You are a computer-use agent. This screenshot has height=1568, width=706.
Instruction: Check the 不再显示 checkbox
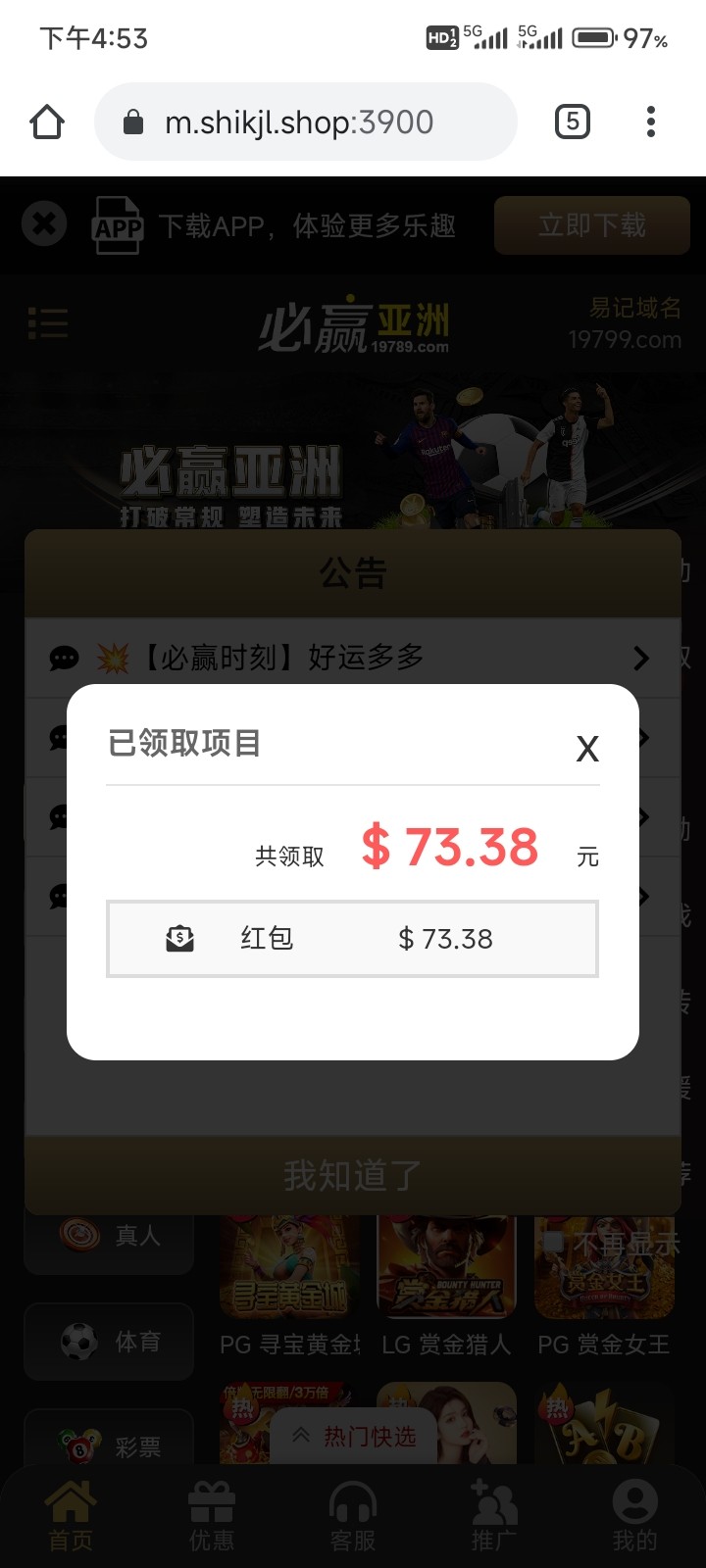pos(555,1243)
